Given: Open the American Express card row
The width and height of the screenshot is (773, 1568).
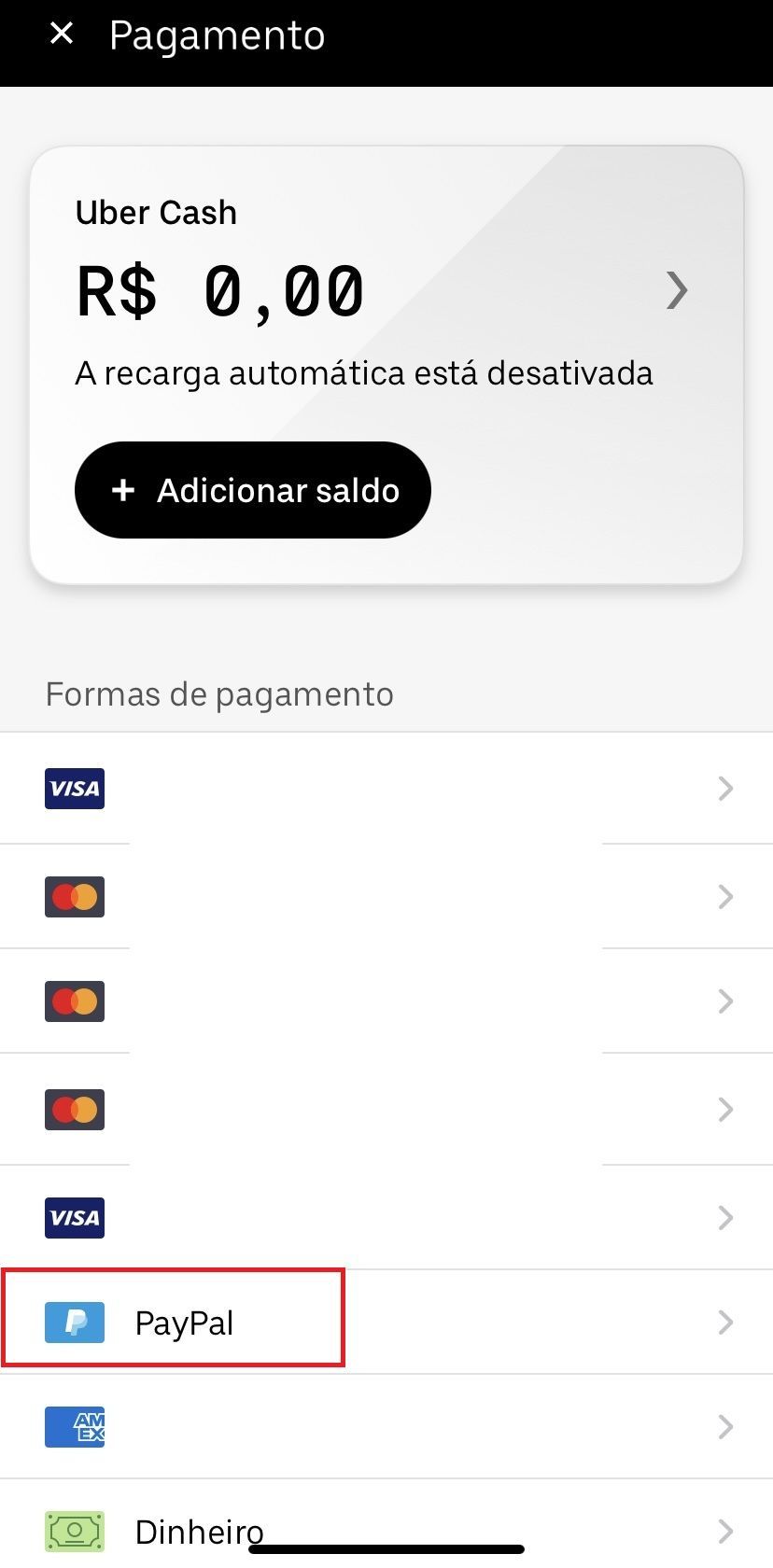Looking at the screenshot, I should click(x=386, y=1426).
